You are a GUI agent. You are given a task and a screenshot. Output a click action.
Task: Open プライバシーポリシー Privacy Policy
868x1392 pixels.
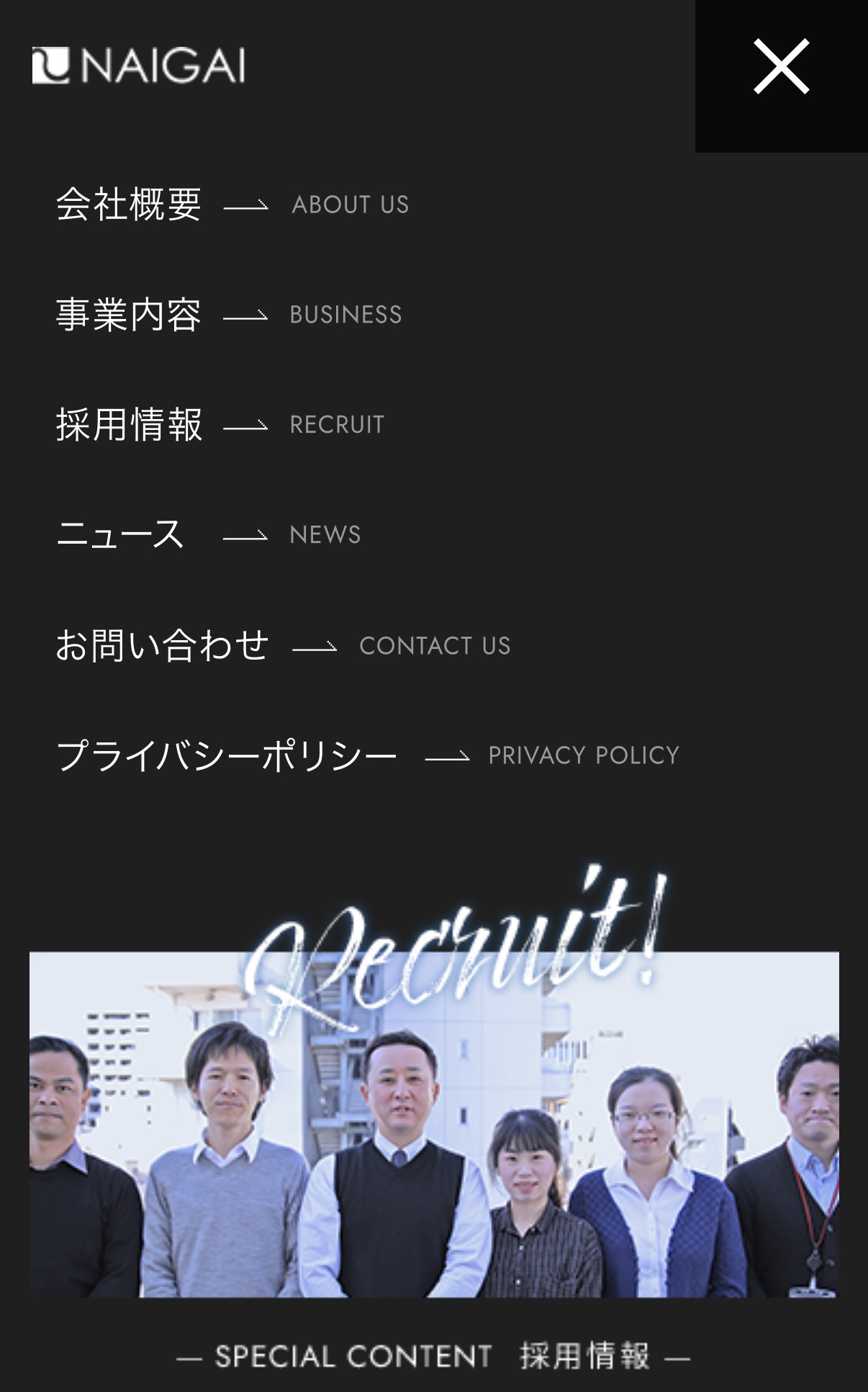click(x=367, y=755)
